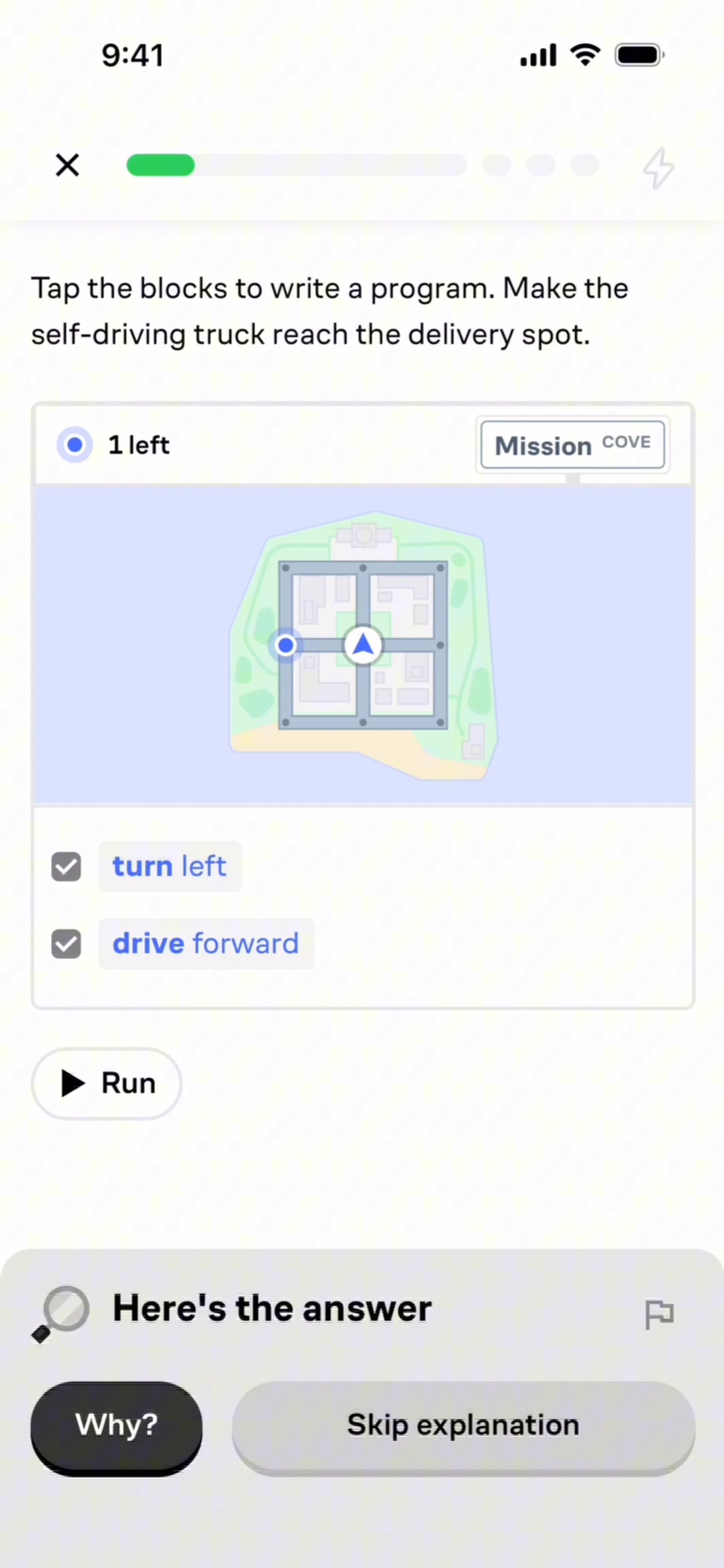Screen dimensions: 724x1568
Task: Open the Mission Cove tag
Action: [572, 445]
